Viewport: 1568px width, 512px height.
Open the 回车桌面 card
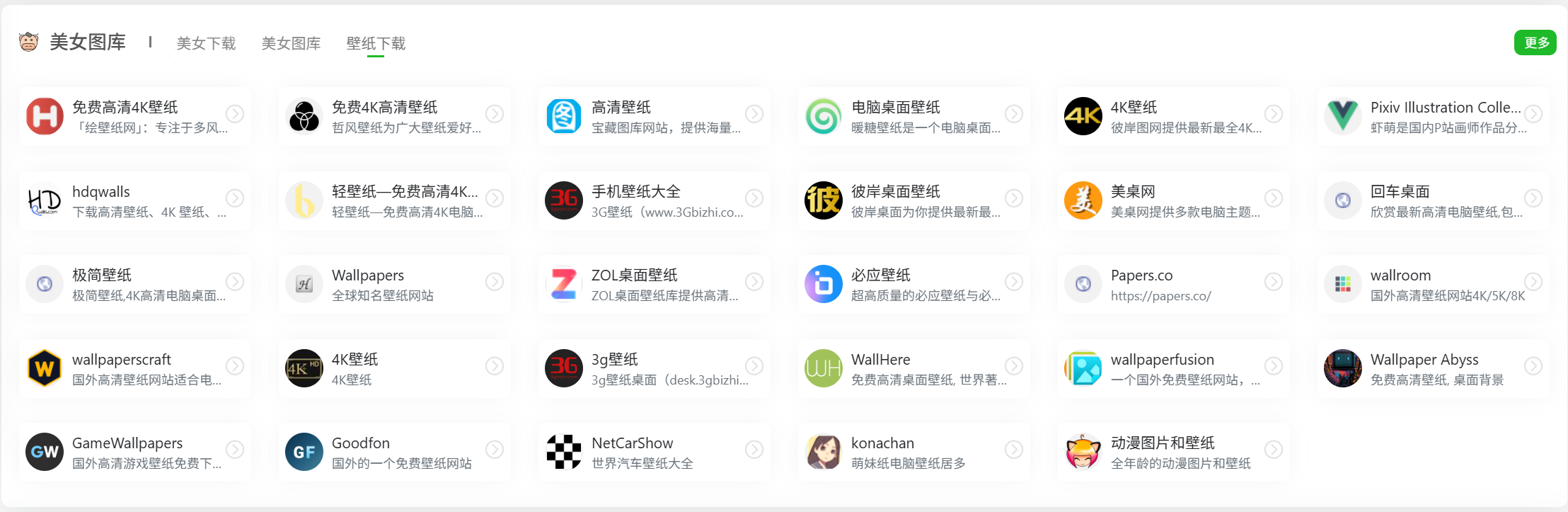point(1433,200)
